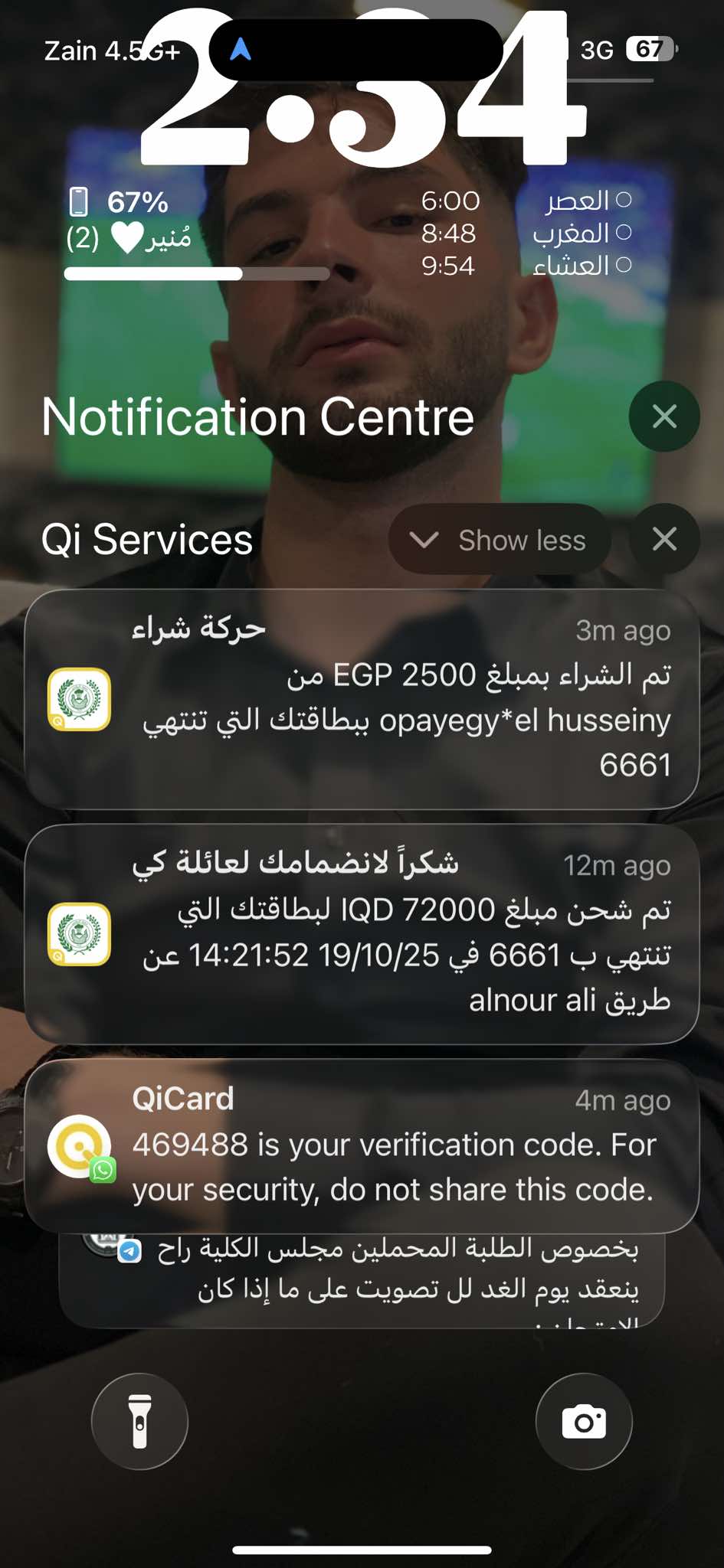The height and width of the screenshot is (1568, 724).
Task: Launch the camera from lock screen
Action: 584,1421
